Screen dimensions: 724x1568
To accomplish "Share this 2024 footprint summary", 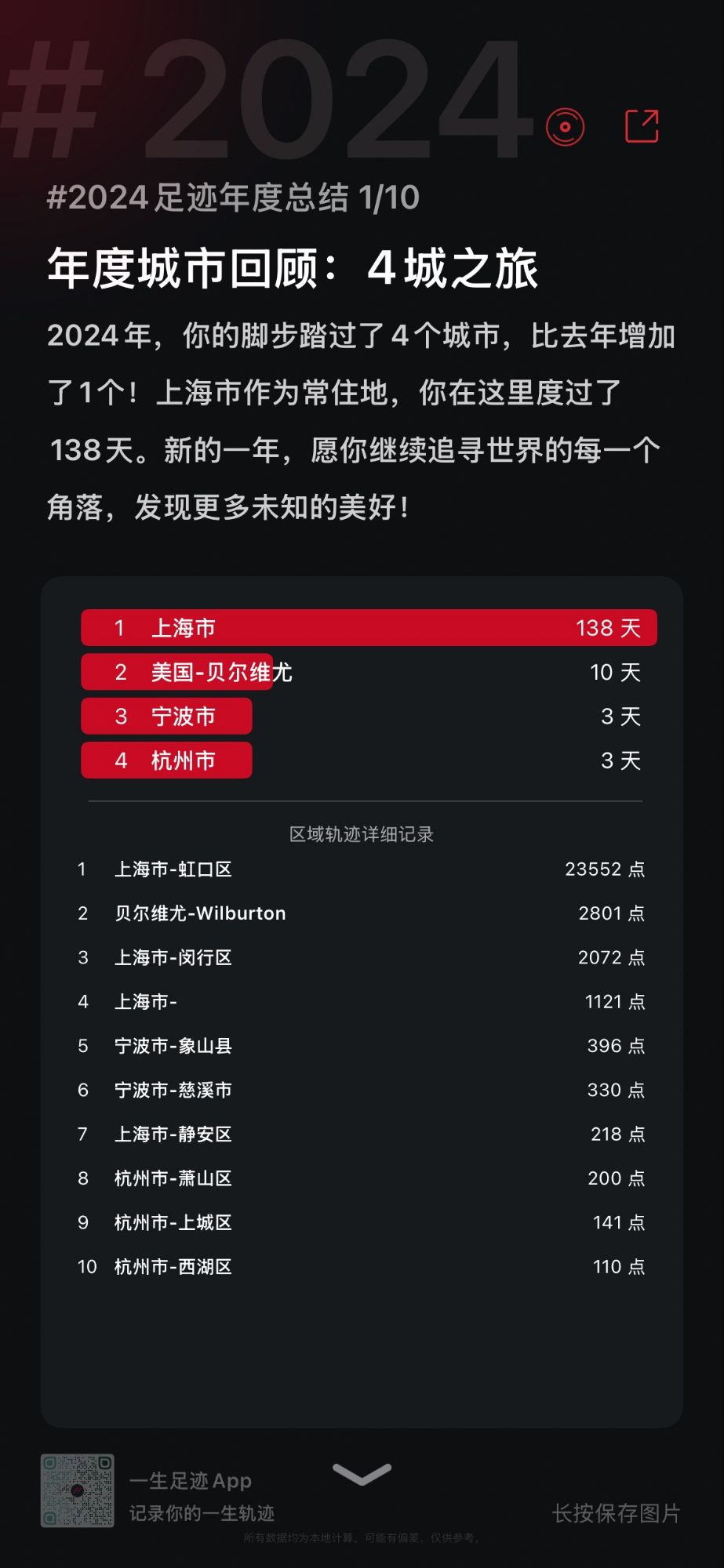I will click(641, 127).
